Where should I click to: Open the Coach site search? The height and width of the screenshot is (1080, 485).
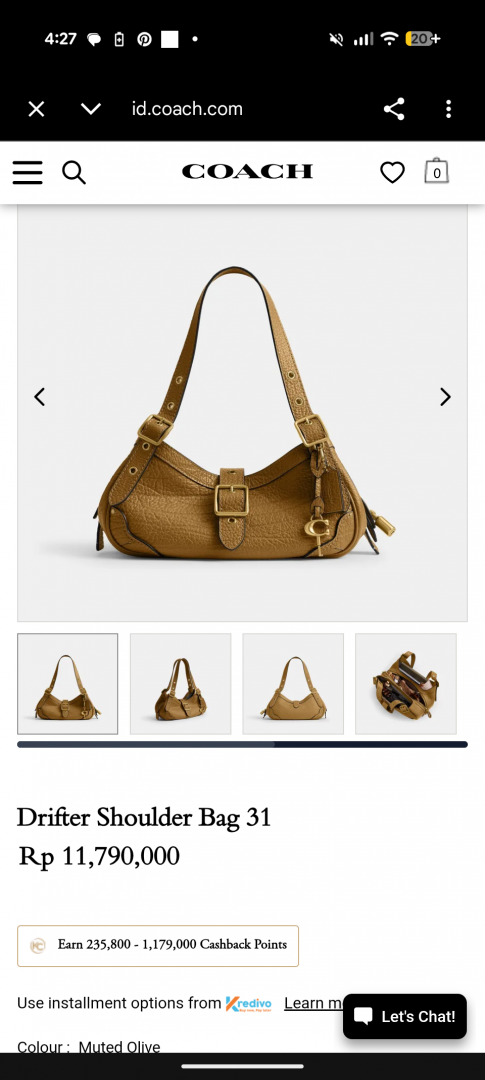click(x=74, y=172)
